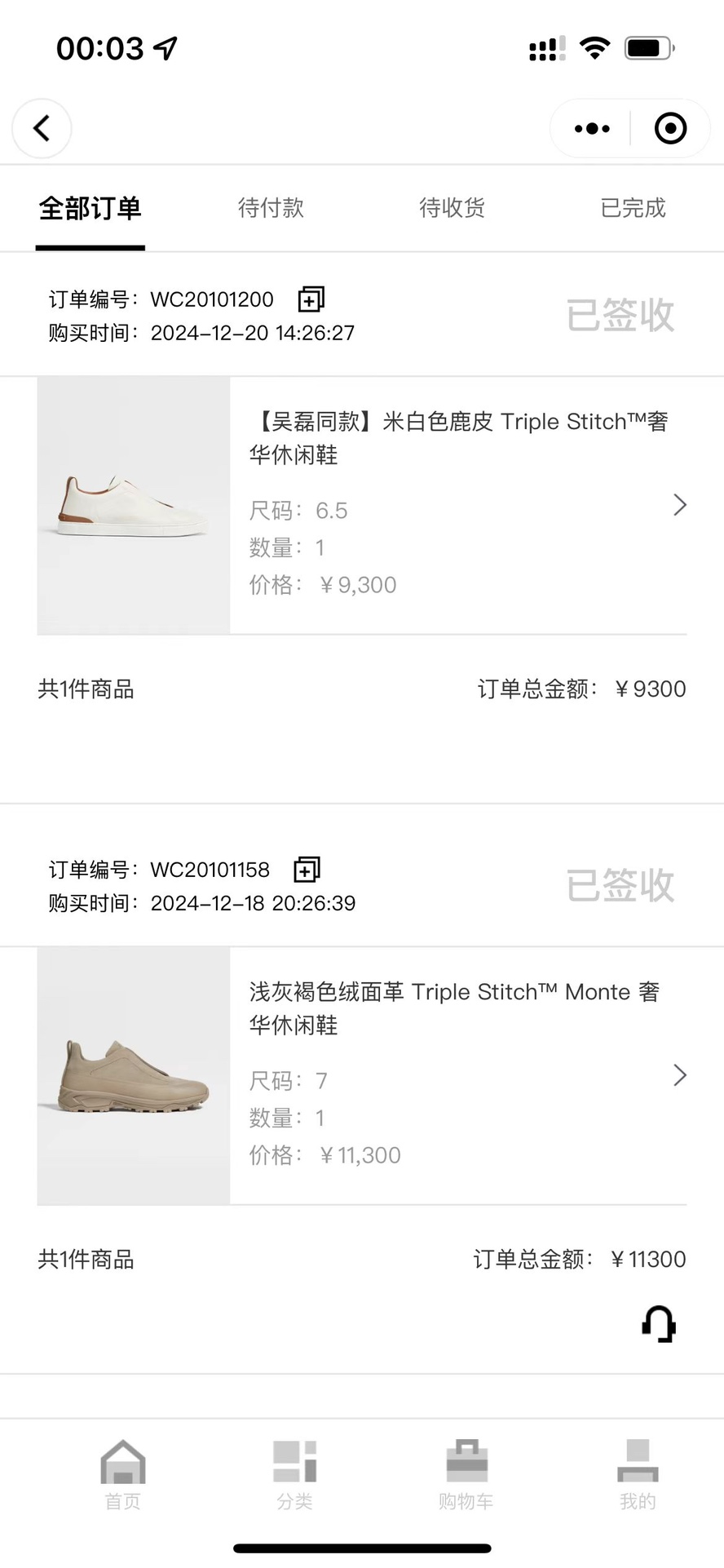
Task: Open the 浅灰褐色绒面革 Monte order details
Action: click(679, 1075)
